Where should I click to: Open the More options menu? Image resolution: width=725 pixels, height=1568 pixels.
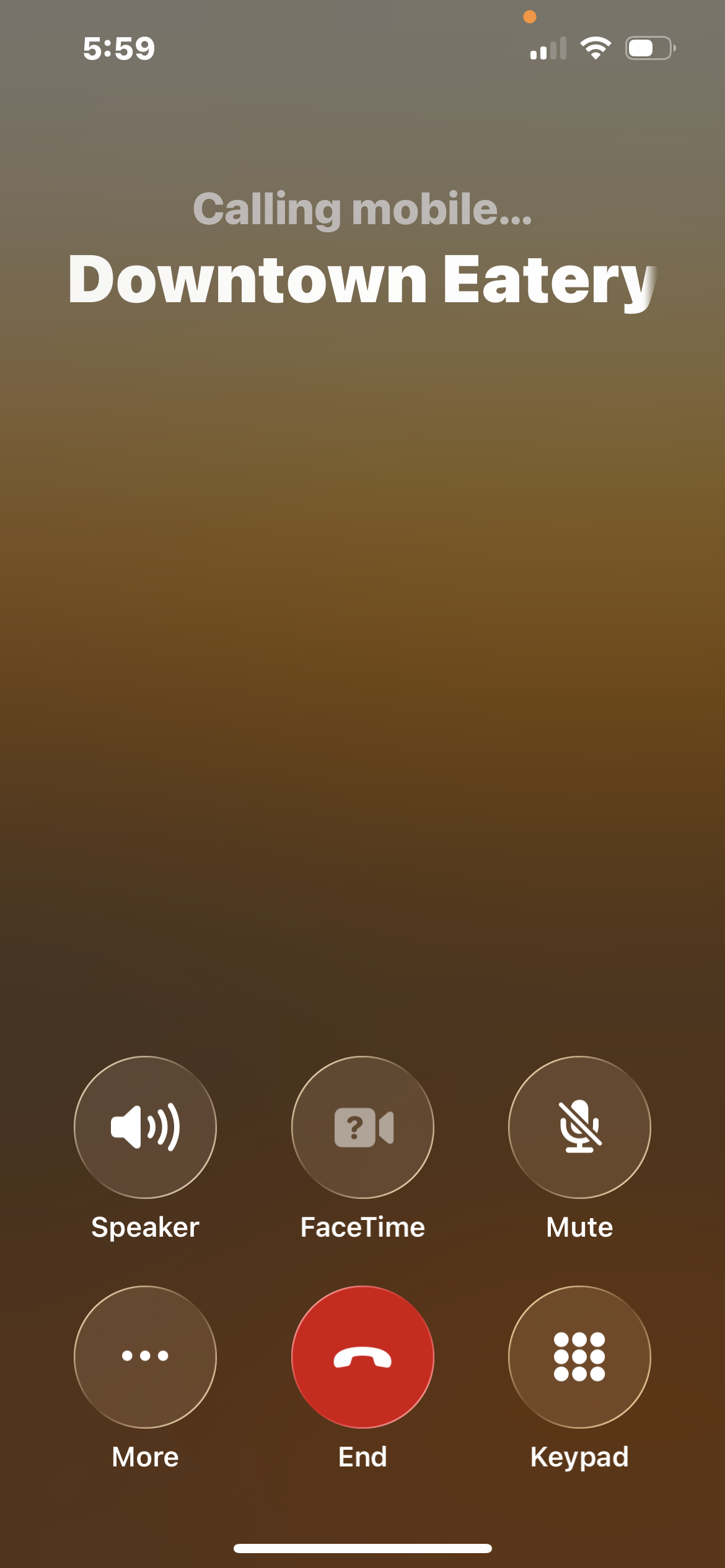click(145, 1356)
